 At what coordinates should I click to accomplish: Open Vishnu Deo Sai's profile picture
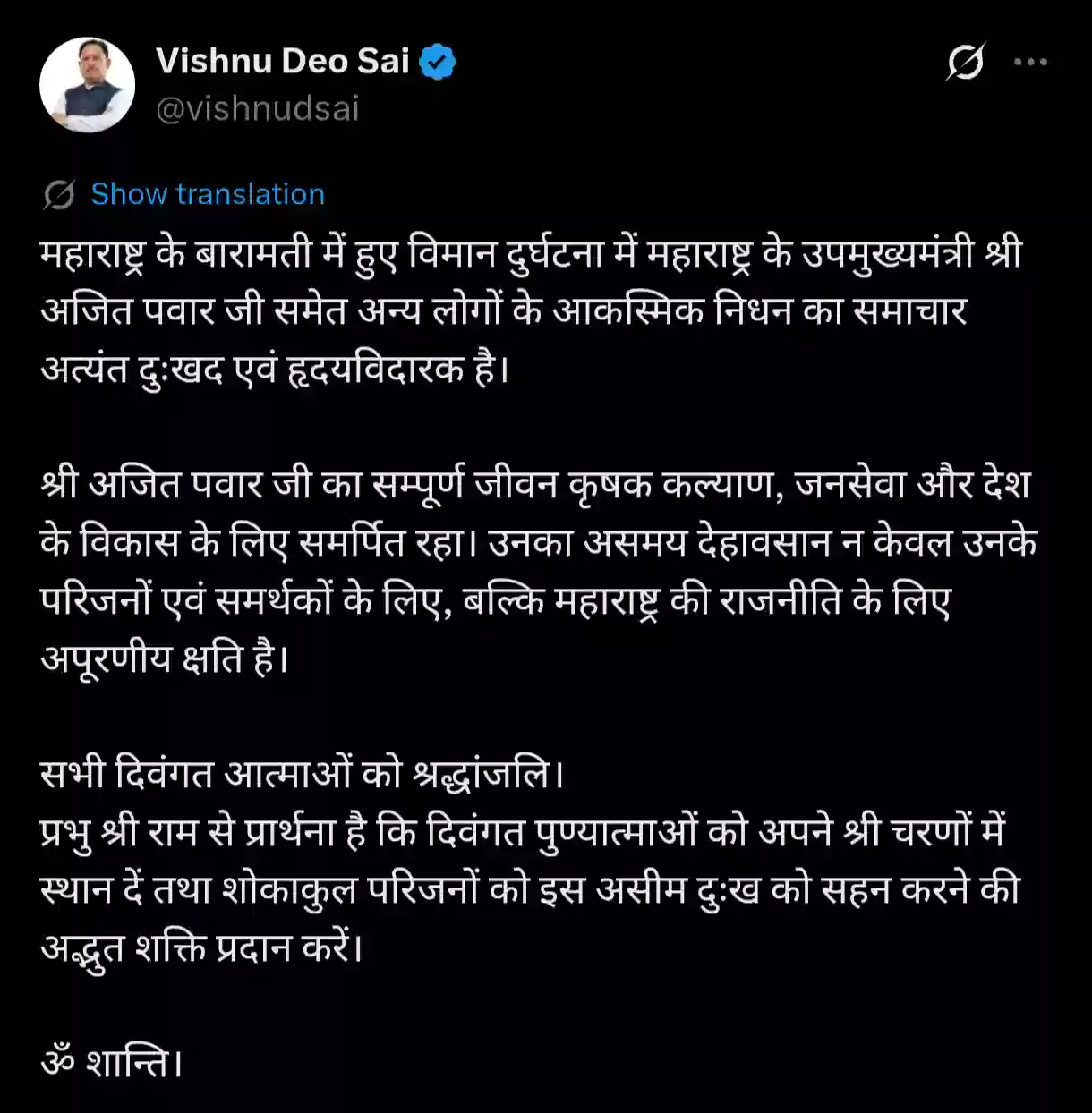(88, 85)
